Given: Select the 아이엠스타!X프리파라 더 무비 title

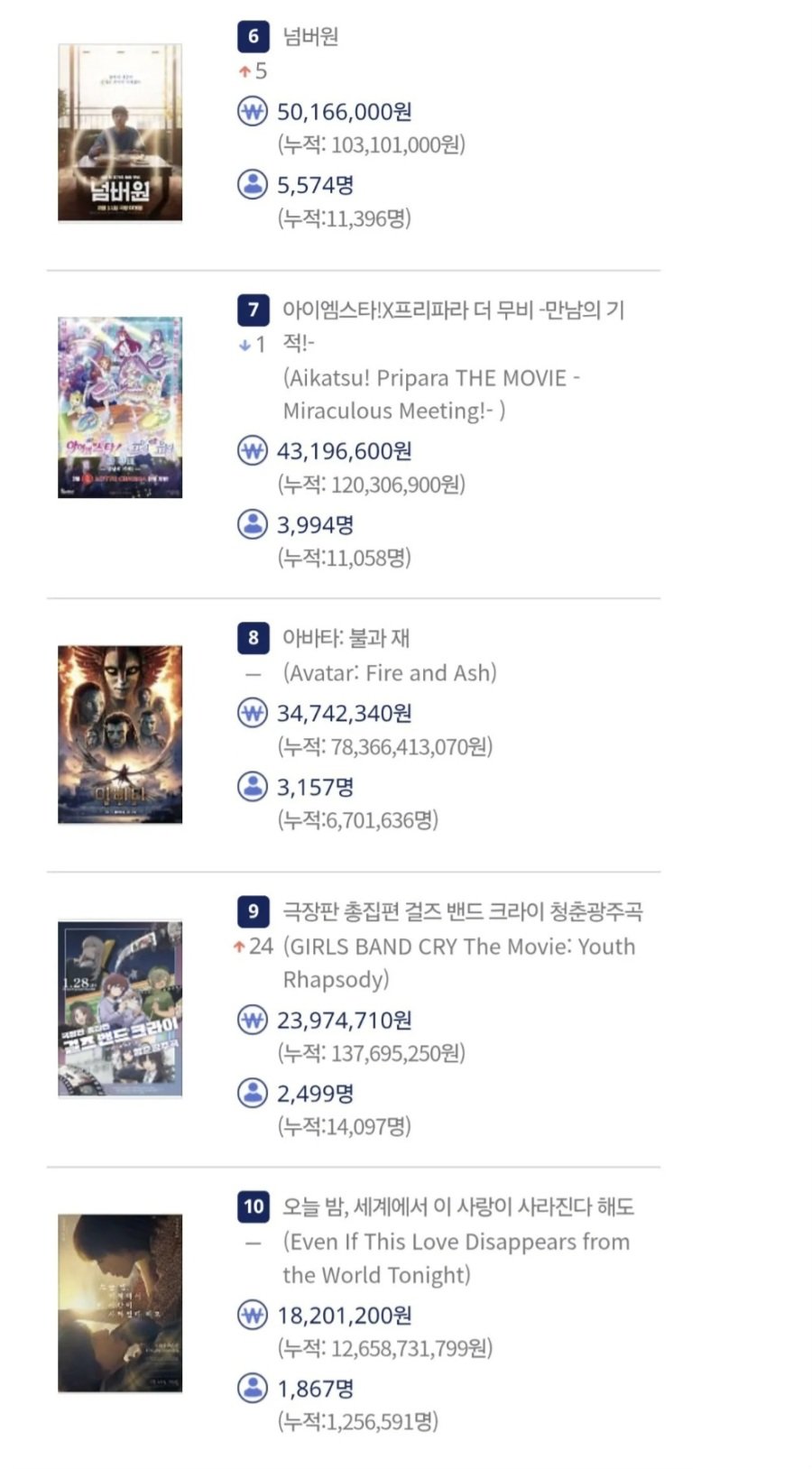Looking at the screenshot, I should pos(453,310).
